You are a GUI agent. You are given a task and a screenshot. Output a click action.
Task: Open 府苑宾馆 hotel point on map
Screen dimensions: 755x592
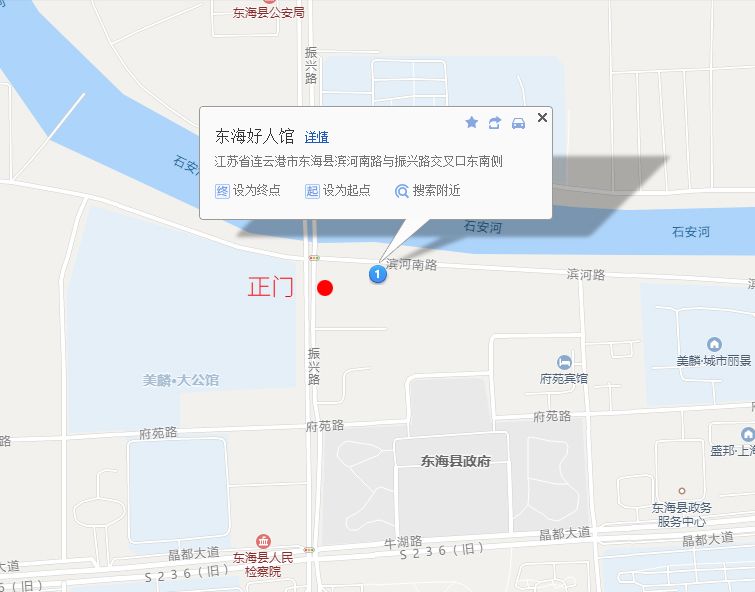564,362
